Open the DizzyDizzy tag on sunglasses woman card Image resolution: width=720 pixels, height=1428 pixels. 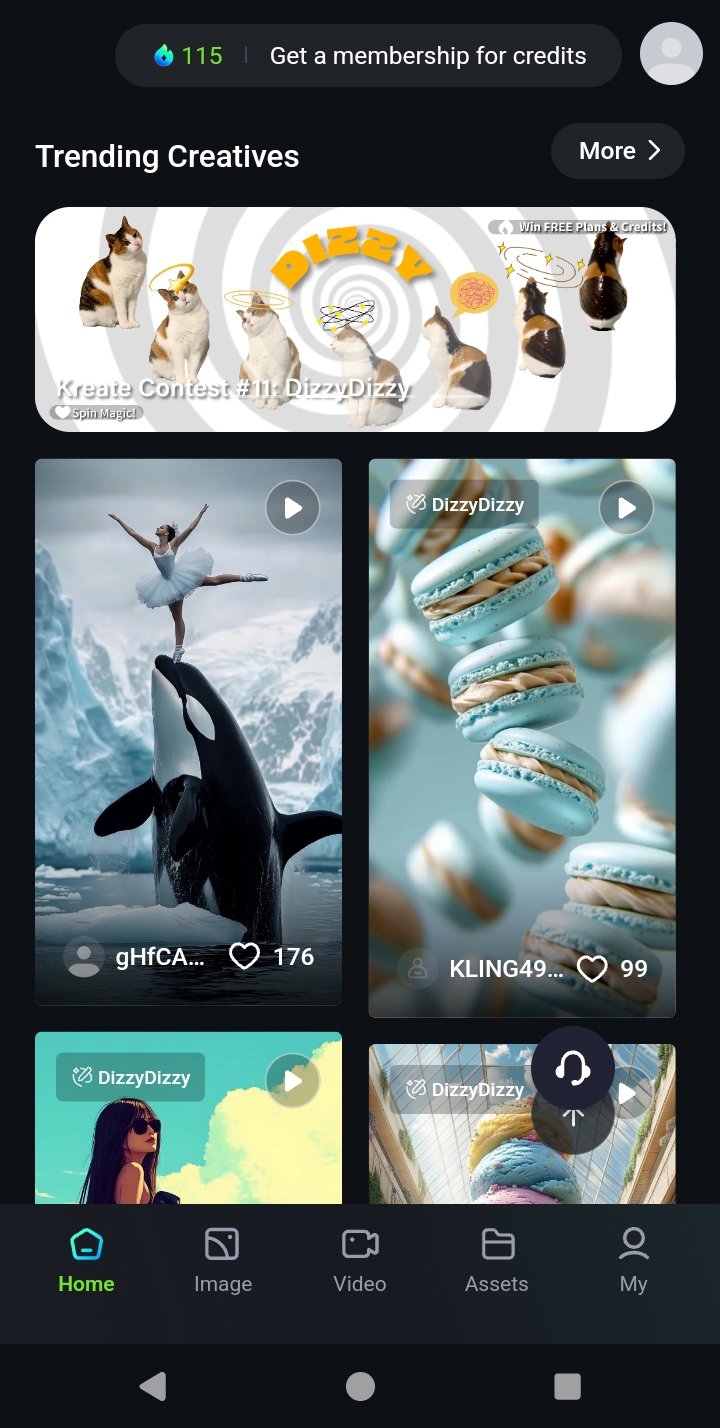click(x=130, y=1077)
